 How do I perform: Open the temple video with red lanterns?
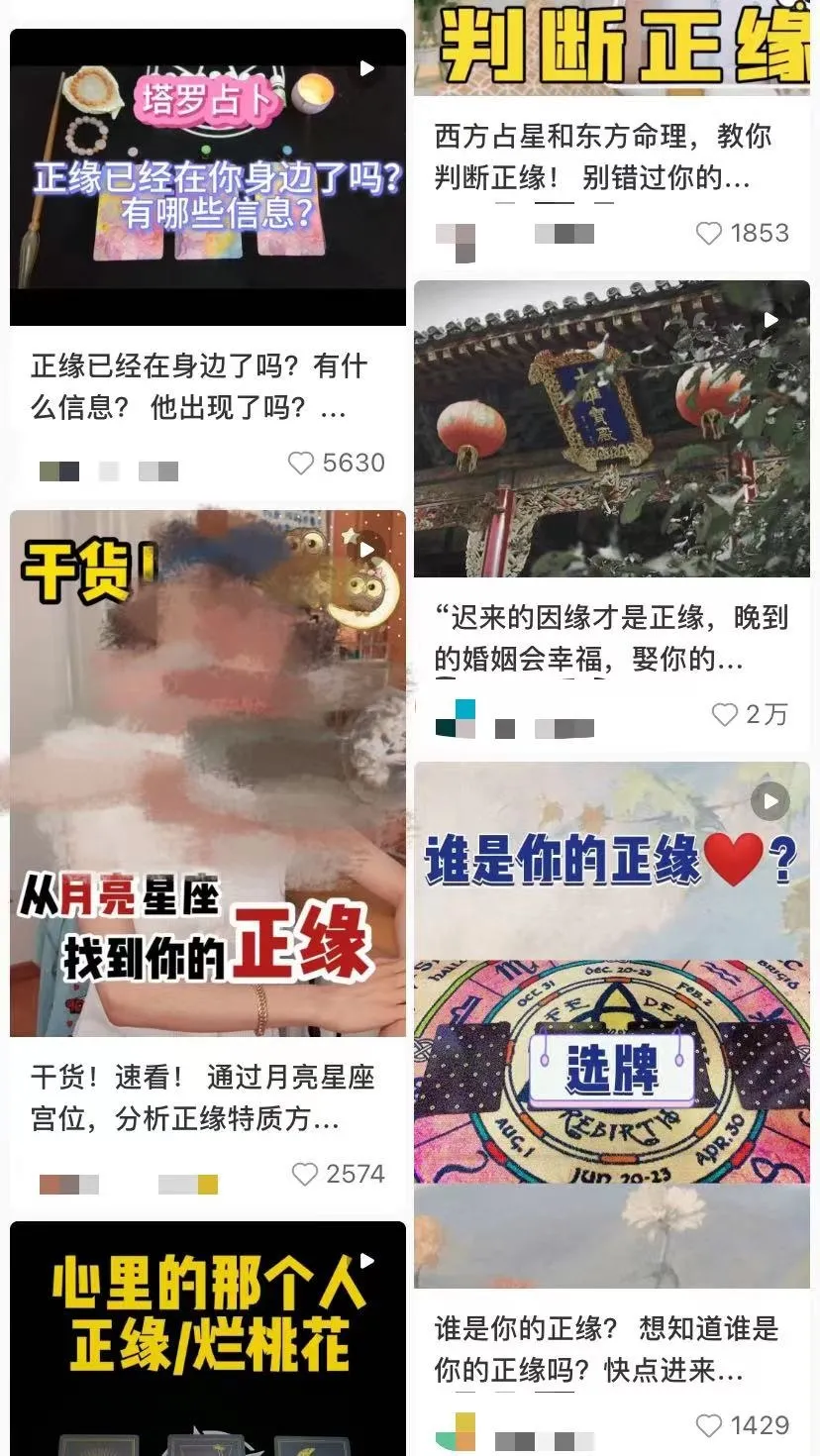pyautogui.click(x=611, y=428)
